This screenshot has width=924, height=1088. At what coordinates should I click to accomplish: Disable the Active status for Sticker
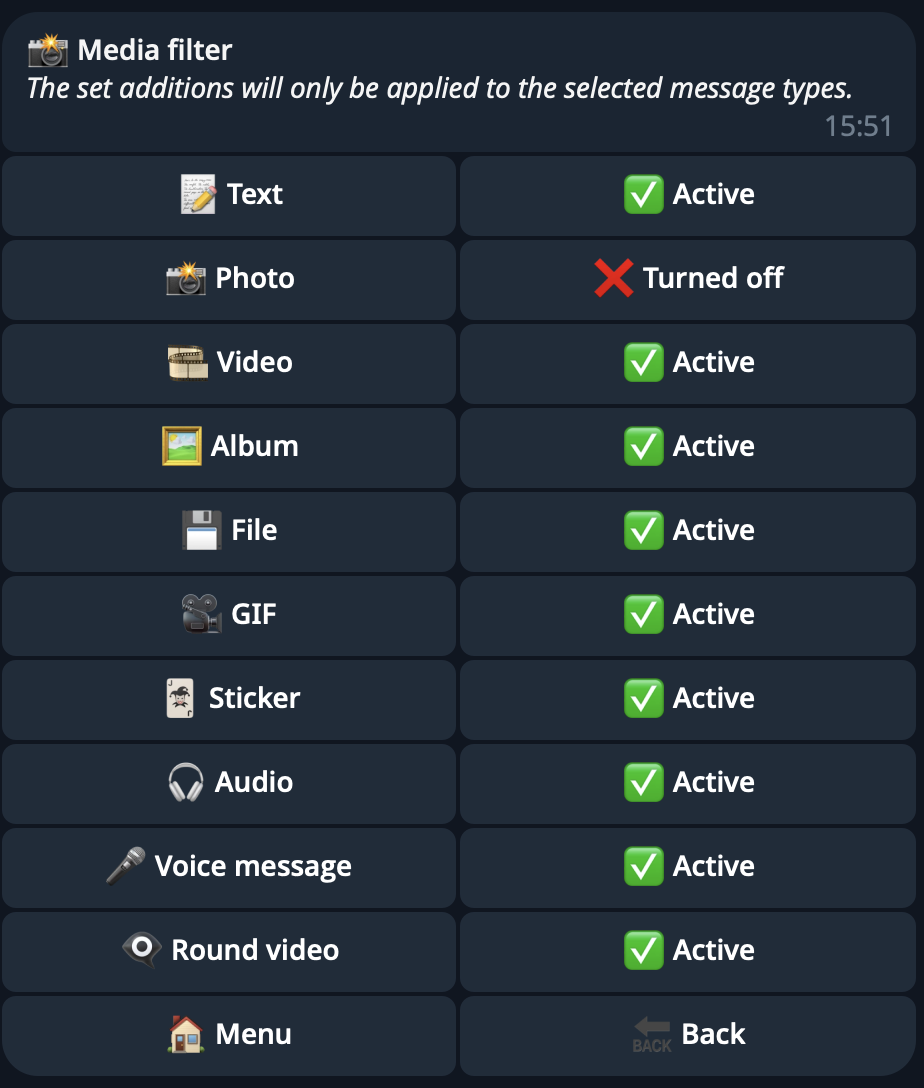[688, 699]
